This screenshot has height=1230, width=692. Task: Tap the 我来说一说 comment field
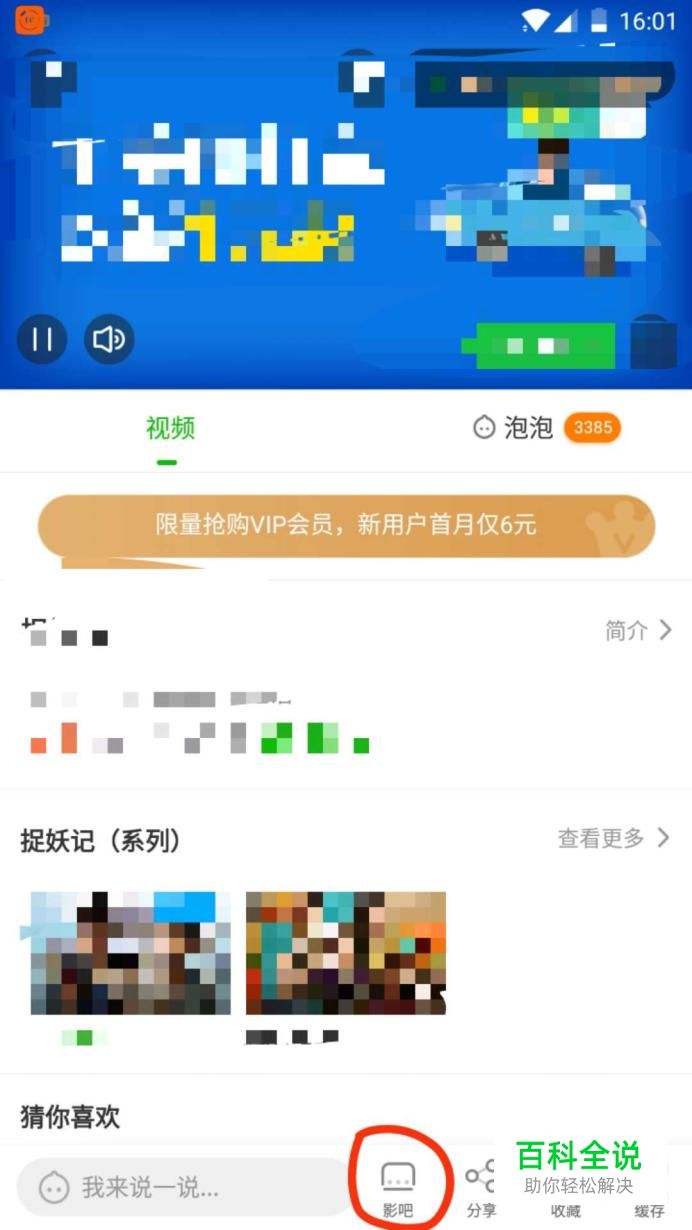tap(185, 1187)
